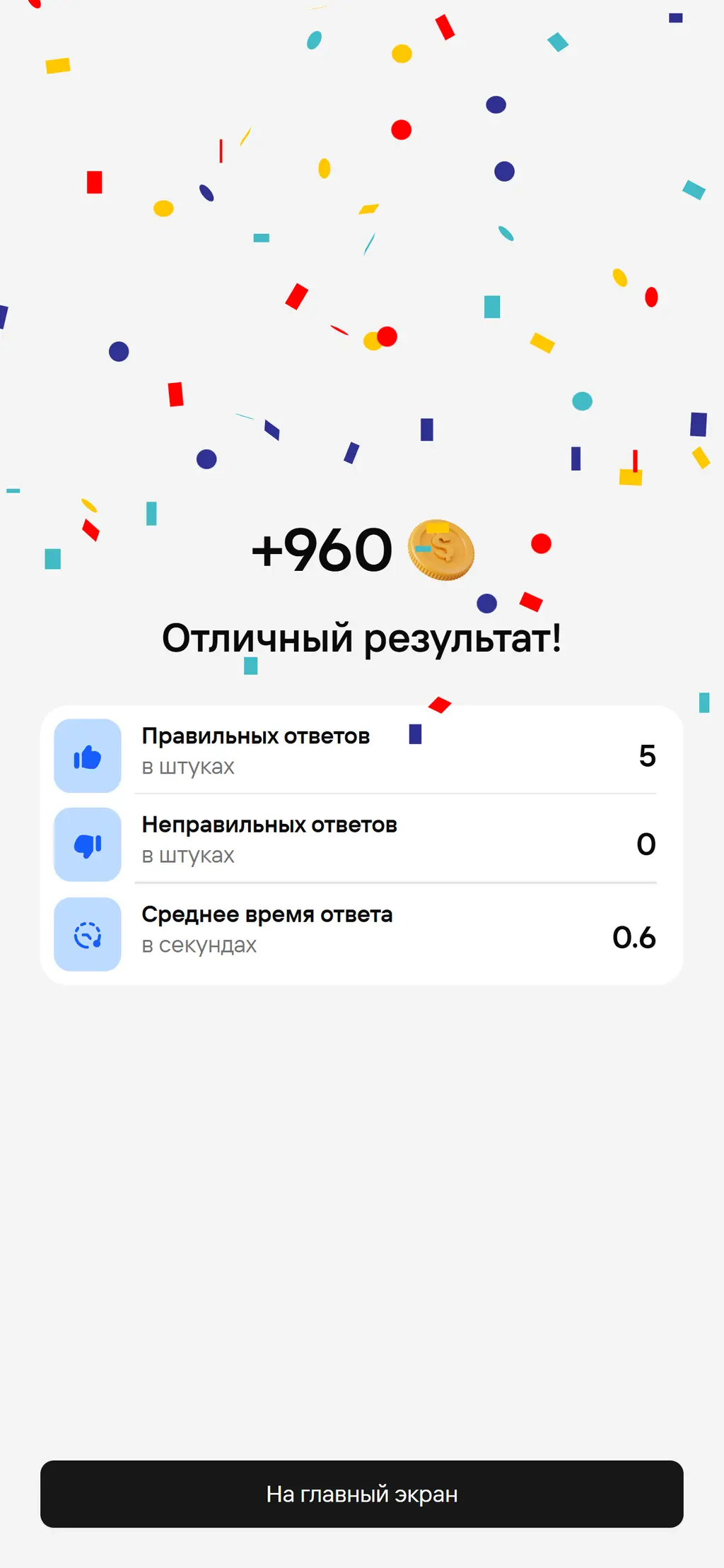
Task: Tap the в секундах label
Action: (x=199, y=945)
